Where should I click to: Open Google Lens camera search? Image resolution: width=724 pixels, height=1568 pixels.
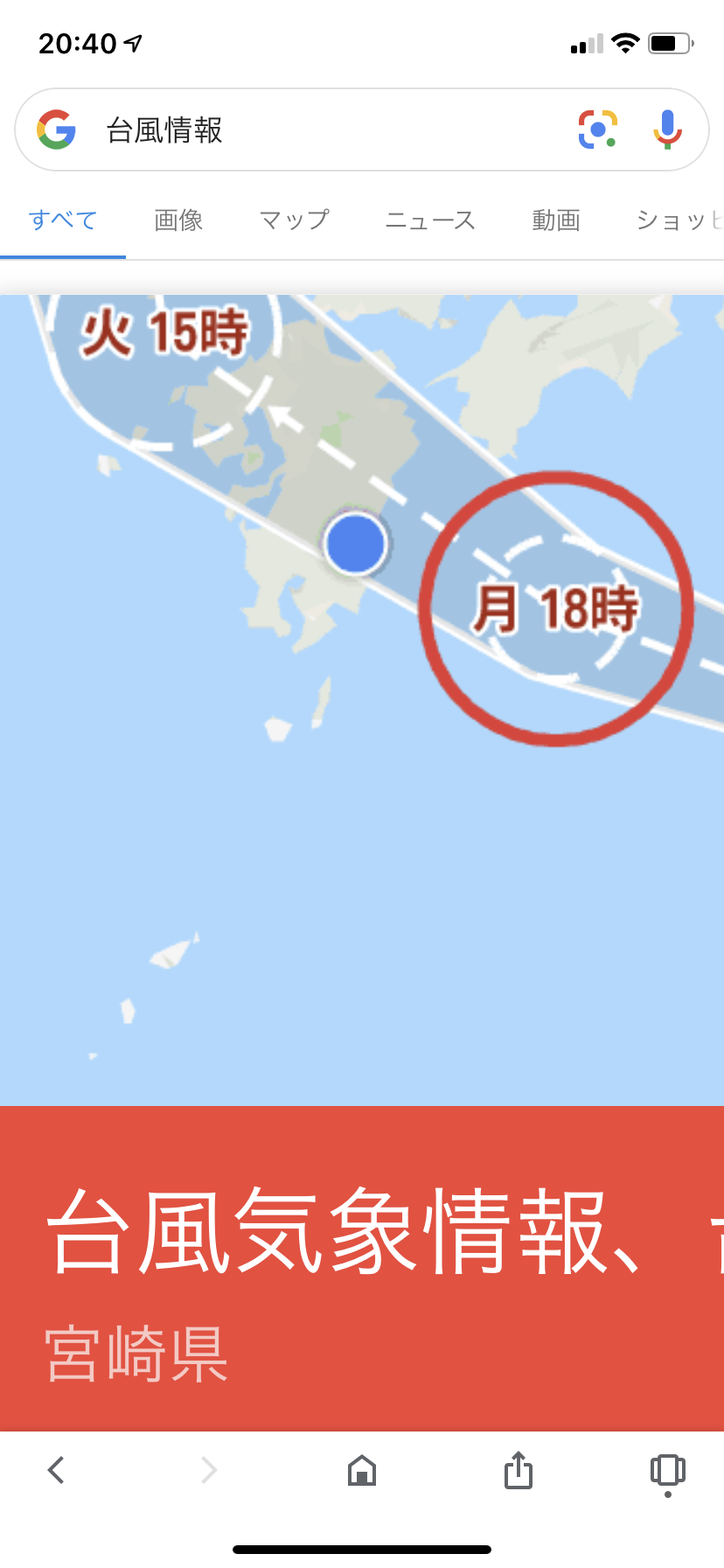tap(598, 129)
